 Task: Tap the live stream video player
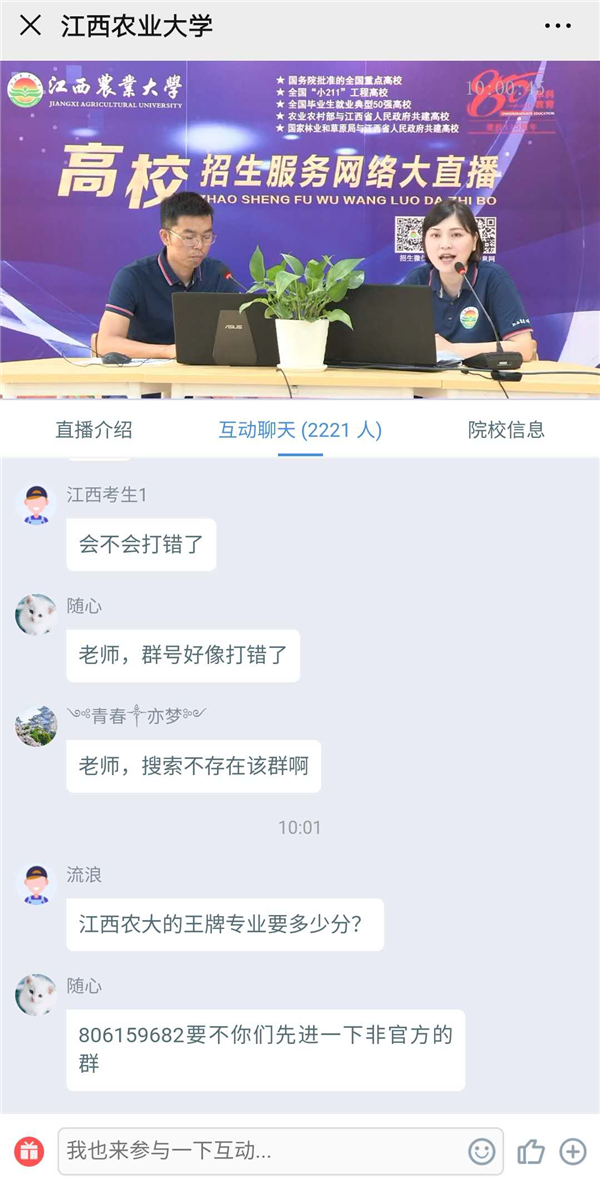(x=300, y=229)
